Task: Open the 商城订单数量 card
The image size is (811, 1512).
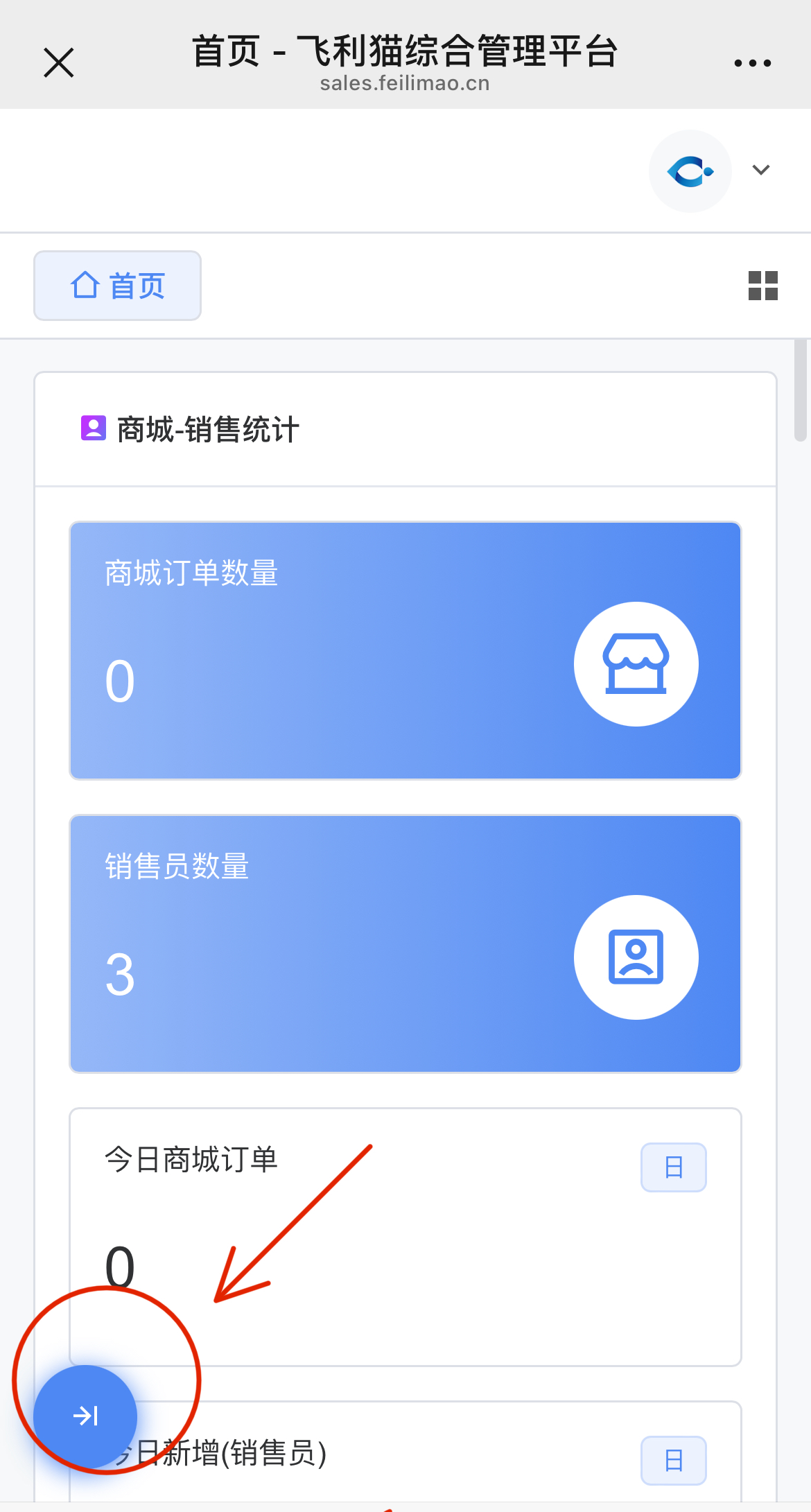Action: [405, 650]
